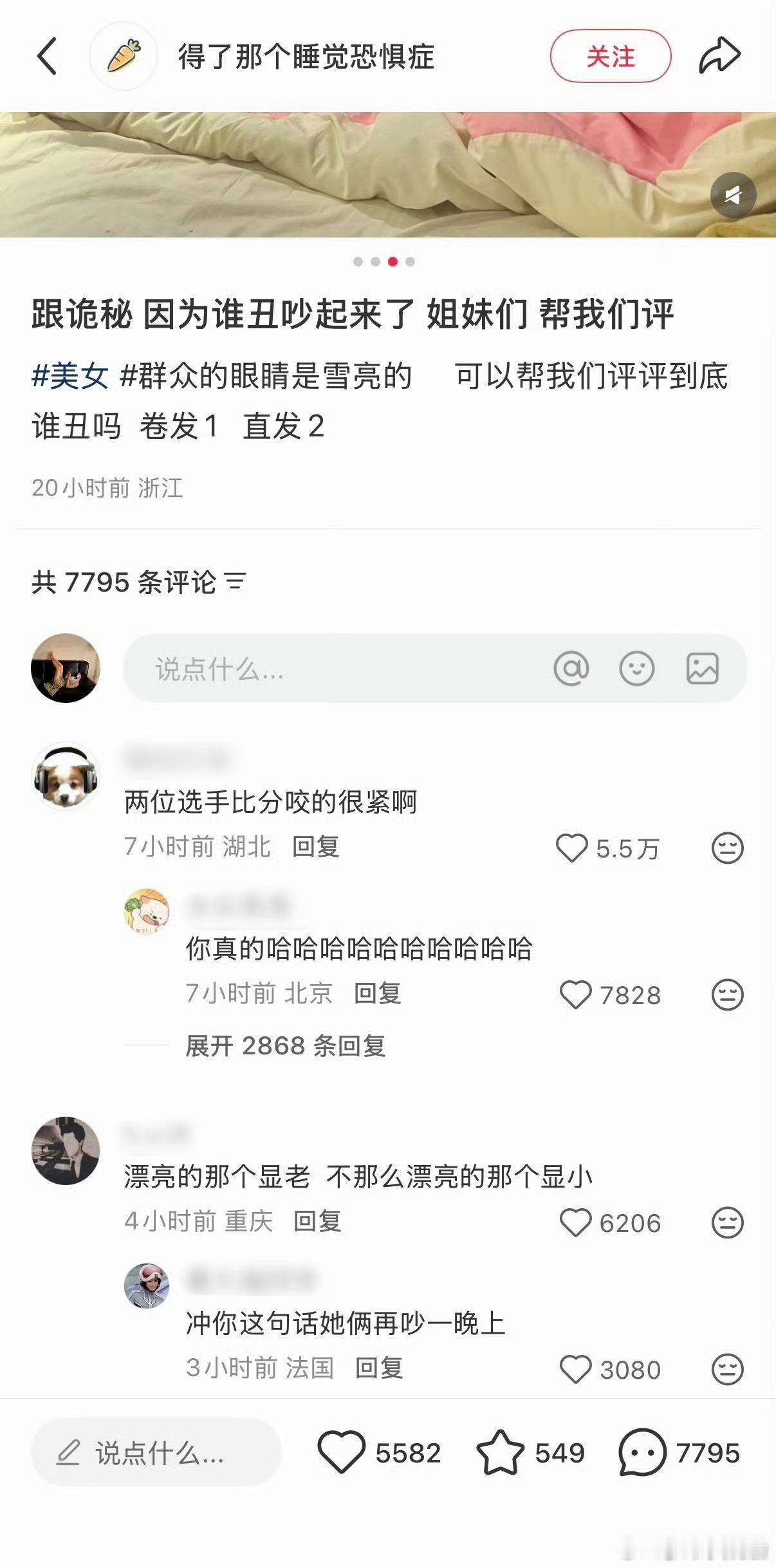Tap the share arrow icon
This screenshot has height=1568, width=776.
pos(719,55)
